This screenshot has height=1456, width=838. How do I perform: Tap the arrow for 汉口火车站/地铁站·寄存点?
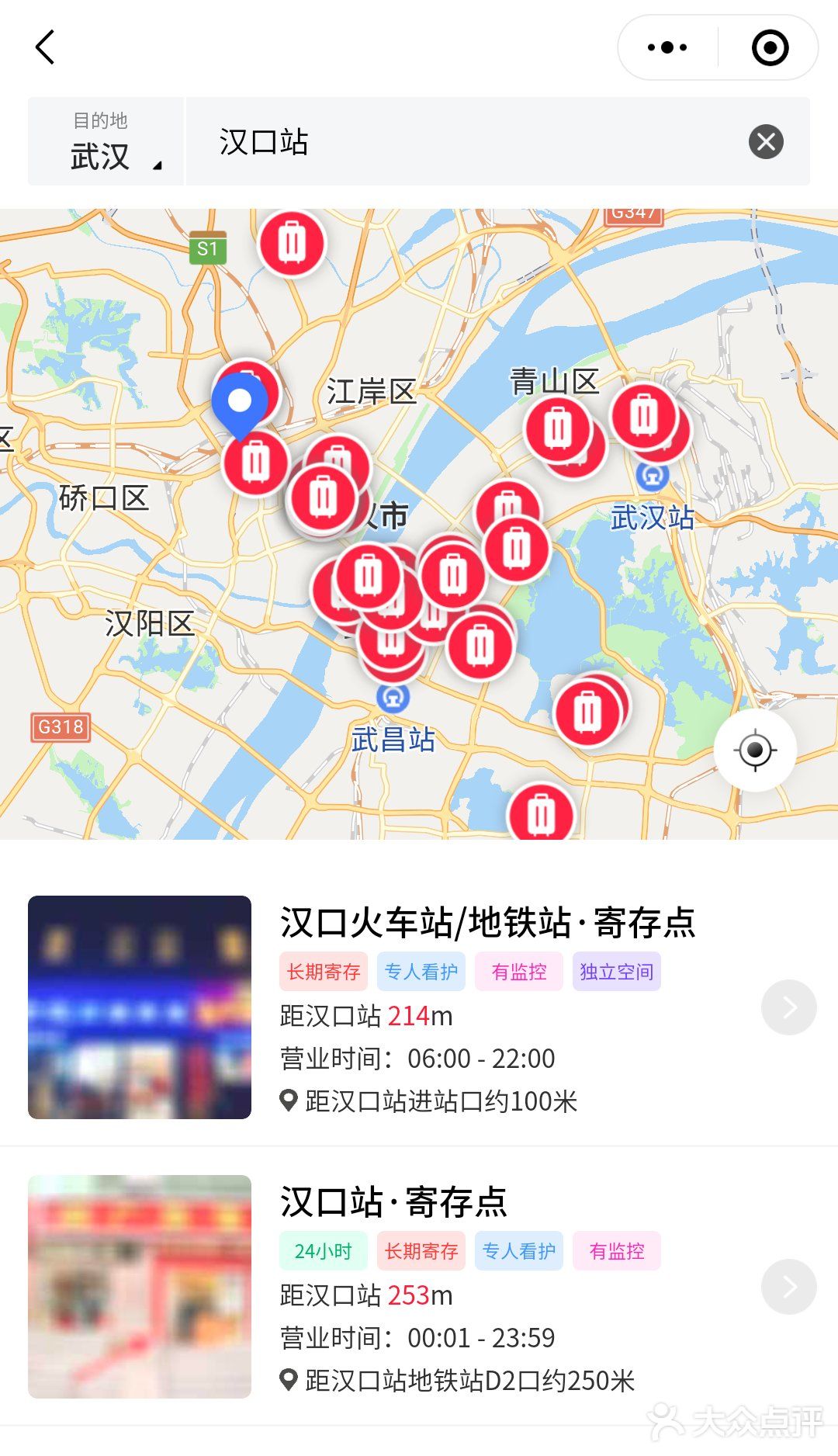(x=789, y=1007)
